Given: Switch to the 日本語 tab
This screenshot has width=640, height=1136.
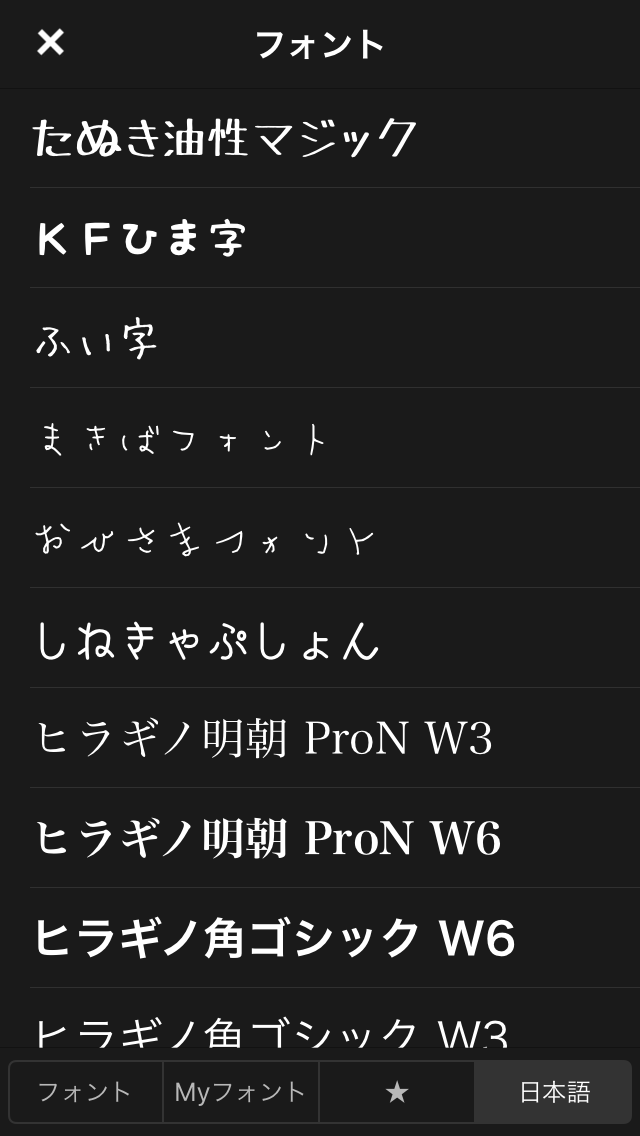Looking at the screenshot, I should point(554,1092).
